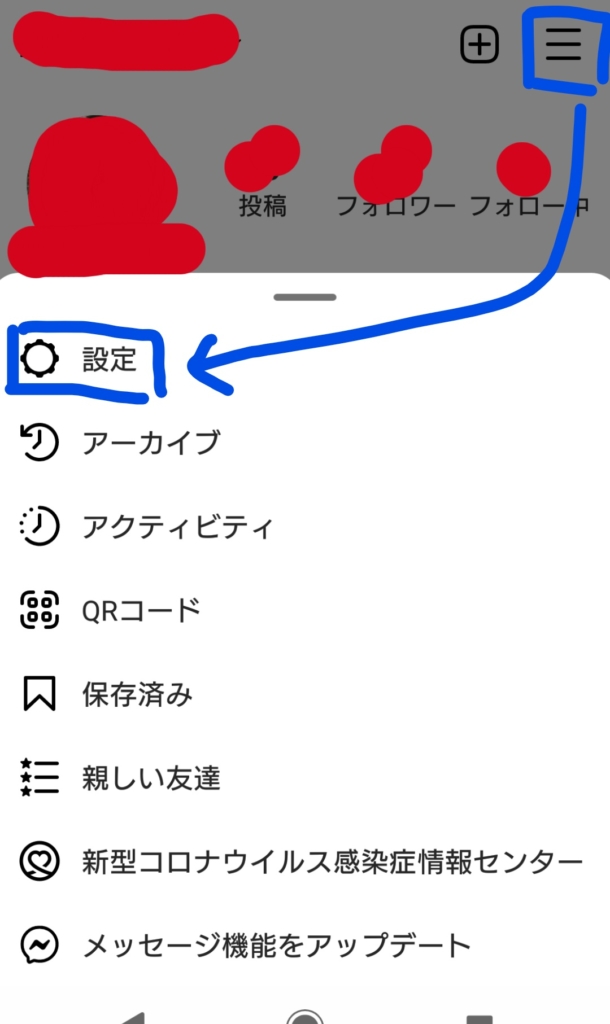The width and height of the screenshot is (610, 1024).
Task: Open 保存済み (Saved) posts
Action: click(136, 694)
